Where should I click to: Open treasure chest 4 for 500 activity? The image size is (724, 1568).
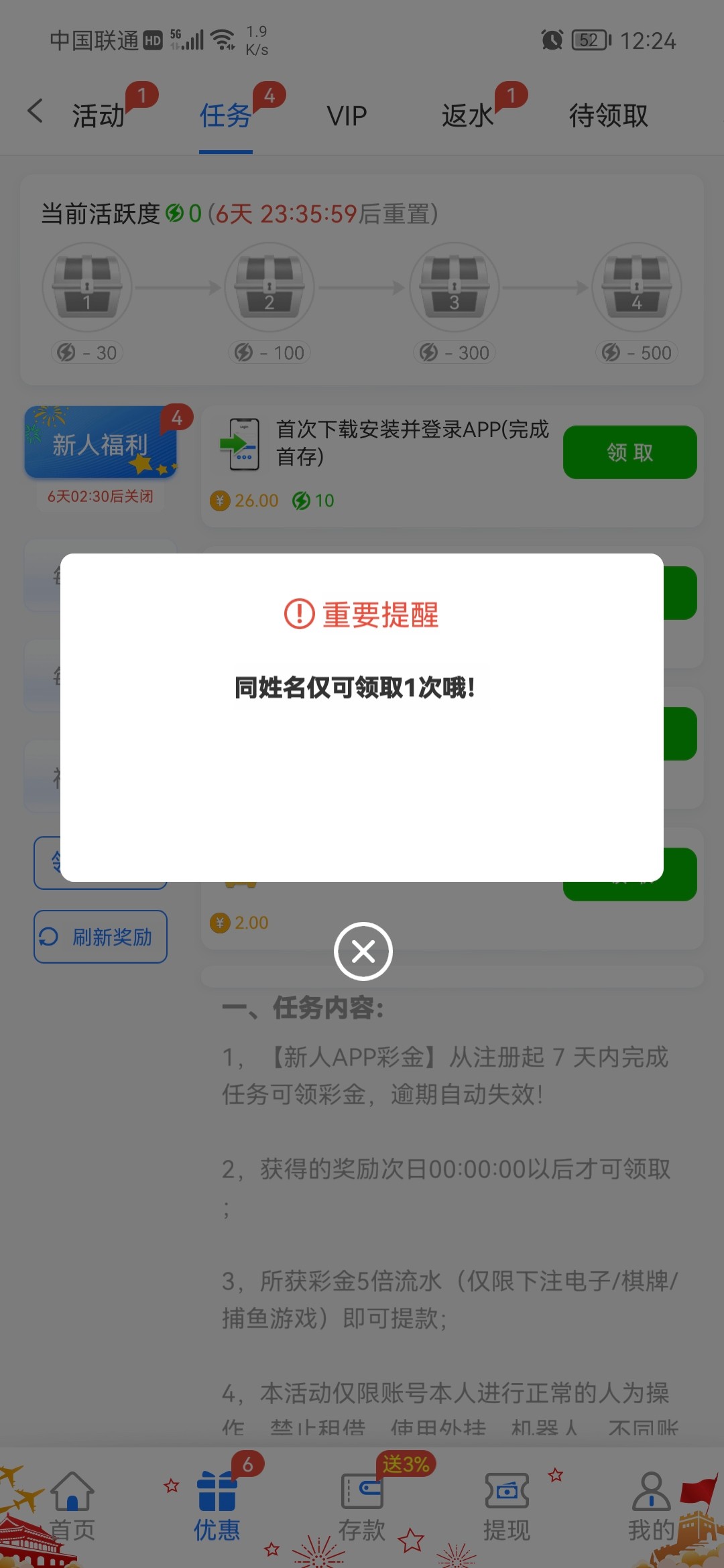coord(637,288)
